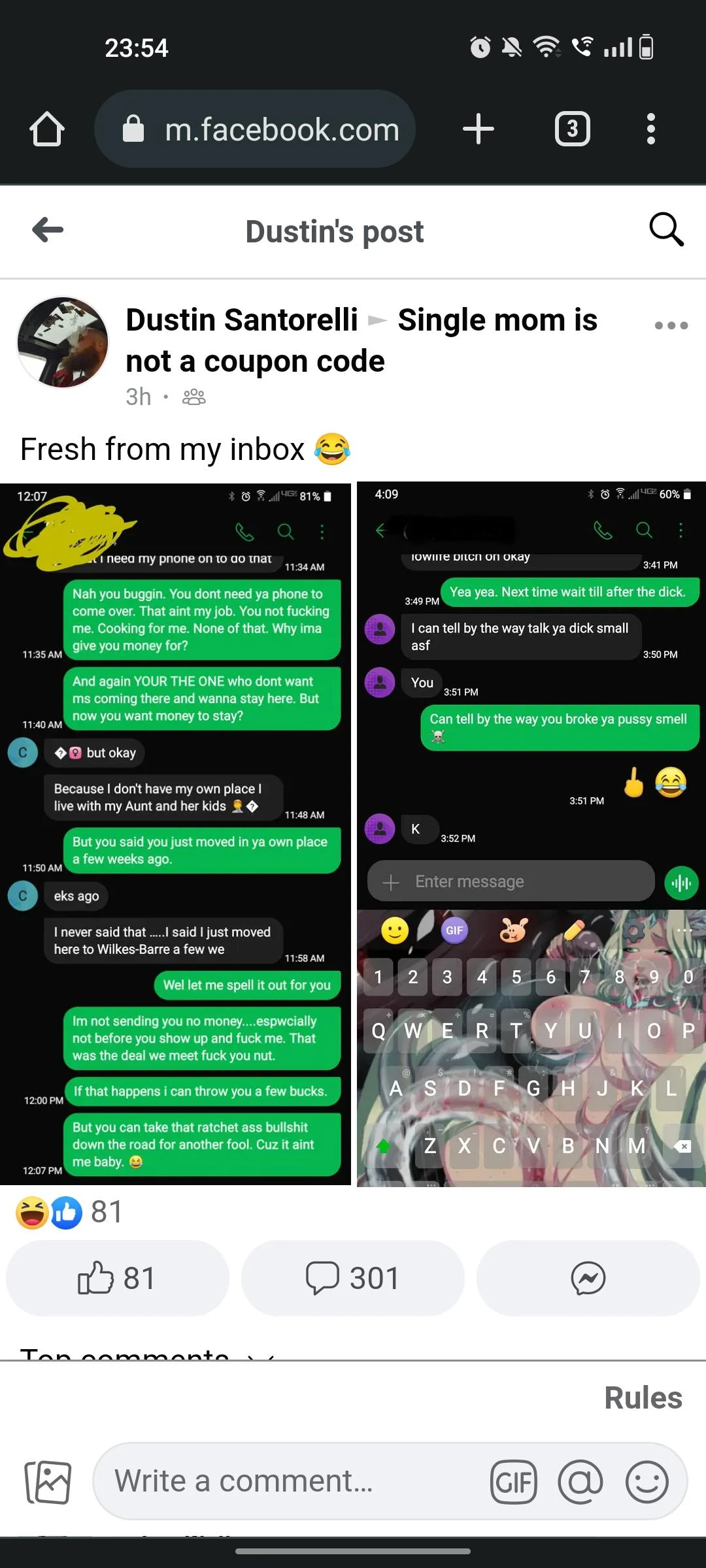Screen dimensions: 706x1568
Task: View the open tabs switcher
Action: click(x=572, y=129)
